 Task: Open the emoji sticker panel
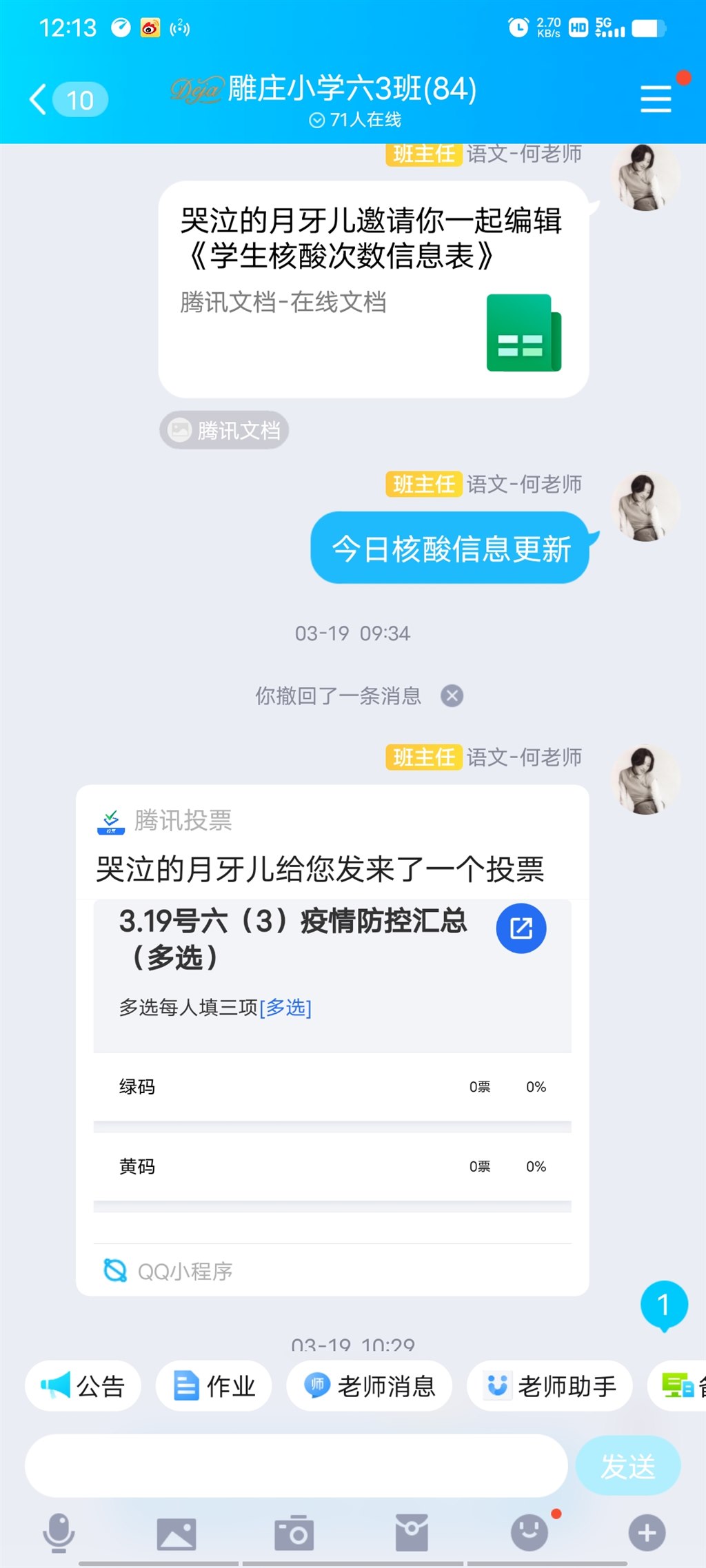(529, 1534)
